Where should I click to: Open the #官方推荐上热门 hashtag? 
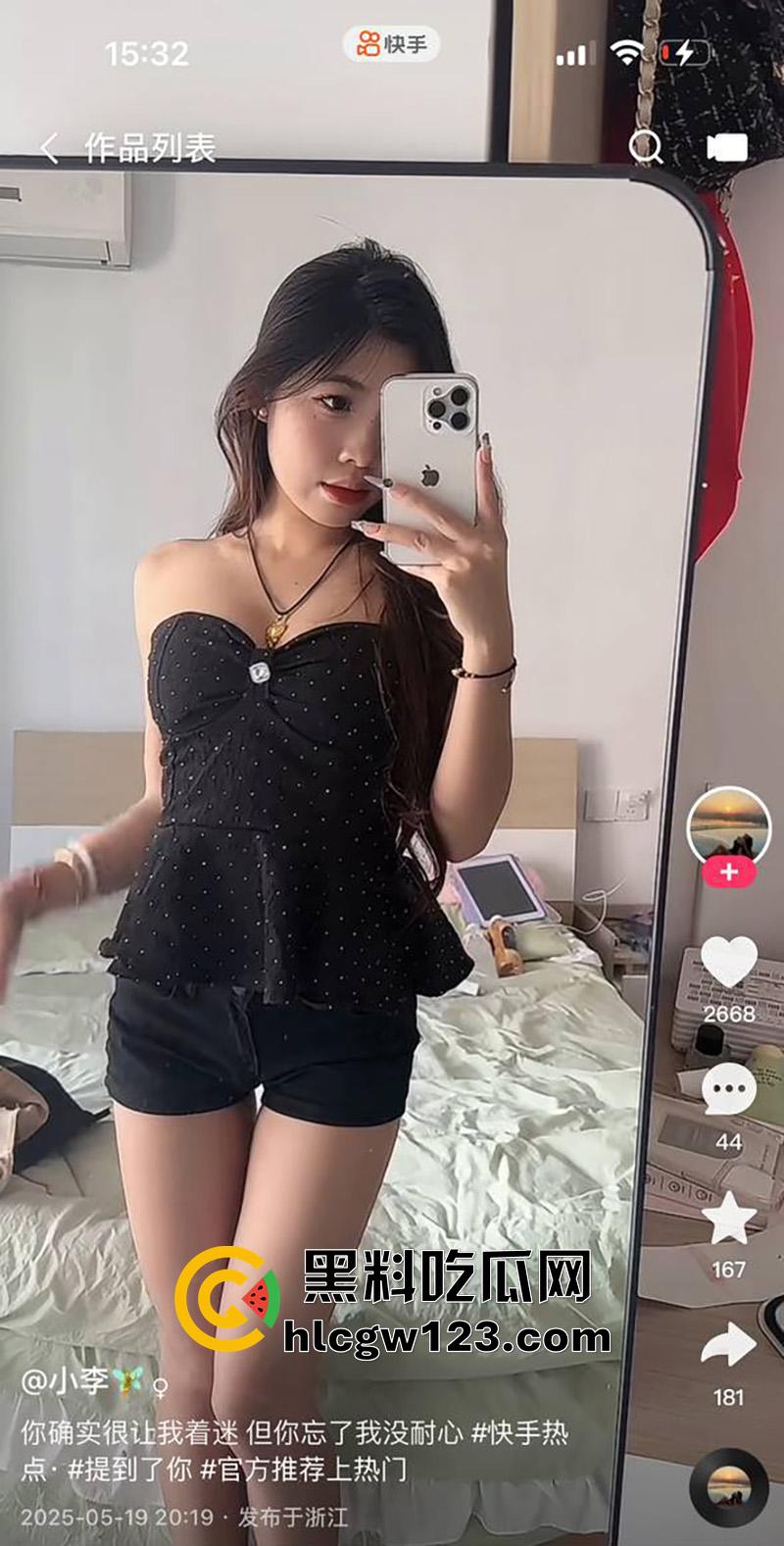tap(304, 1469)
